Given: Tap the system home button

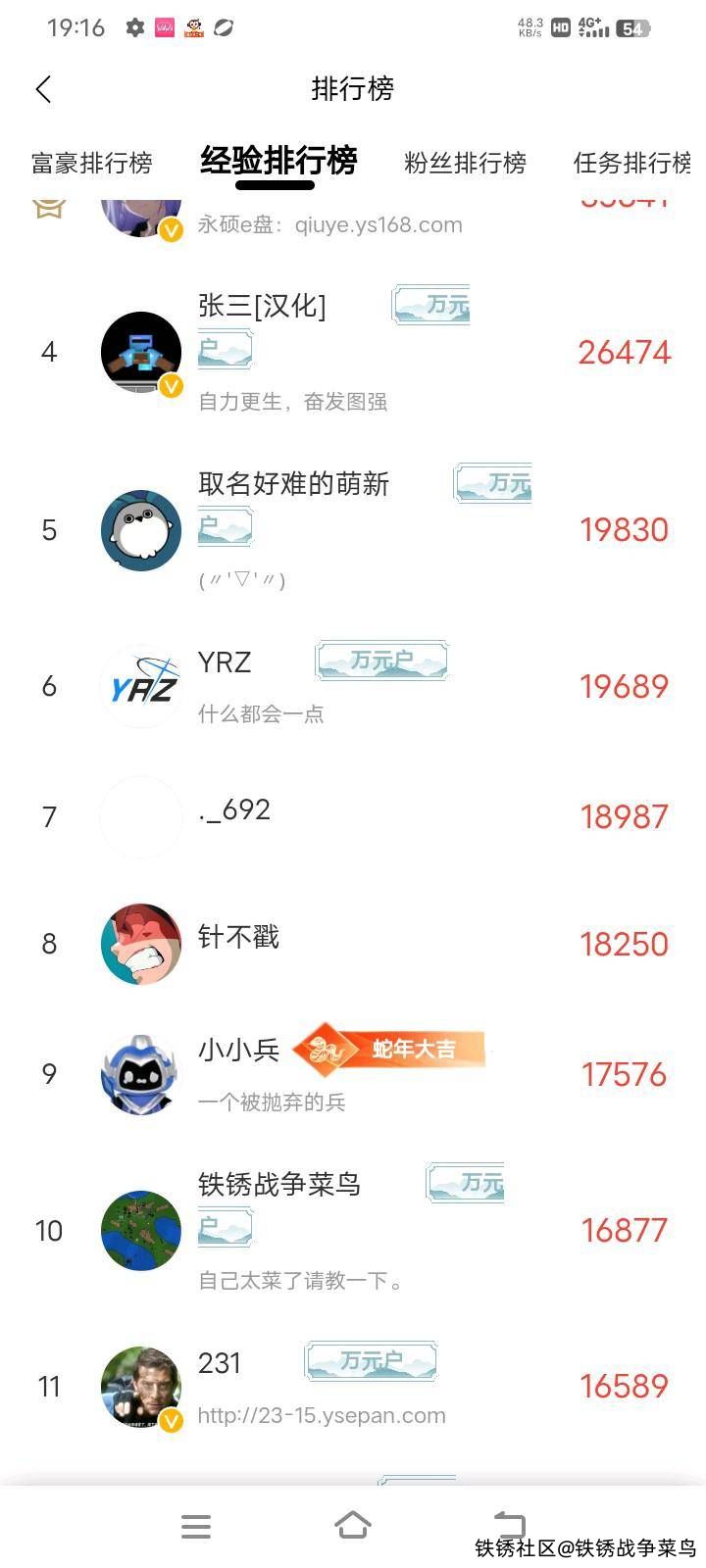Looking at the screenshot, I should 353,1526.
